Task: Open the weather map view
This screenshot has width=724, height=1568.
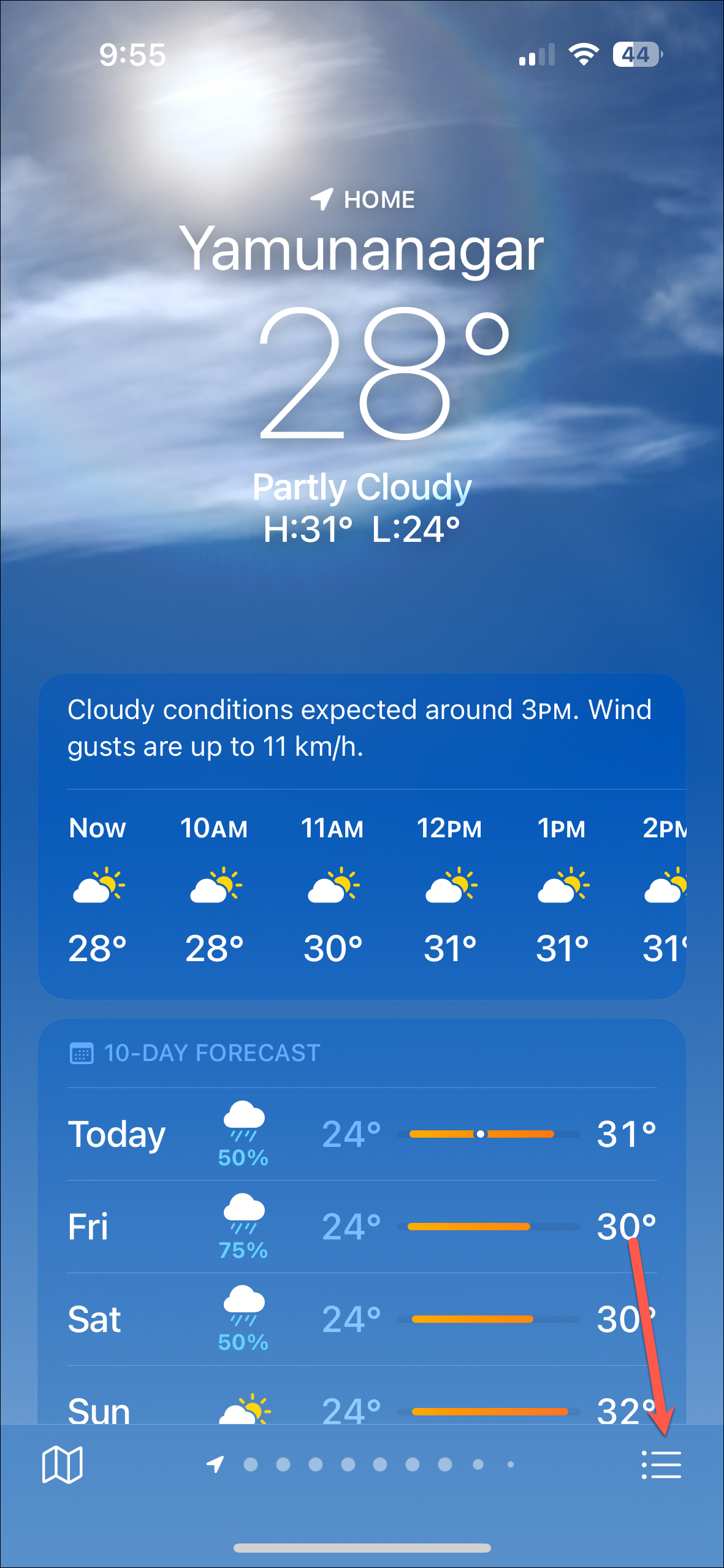Action: [62, 1465]
